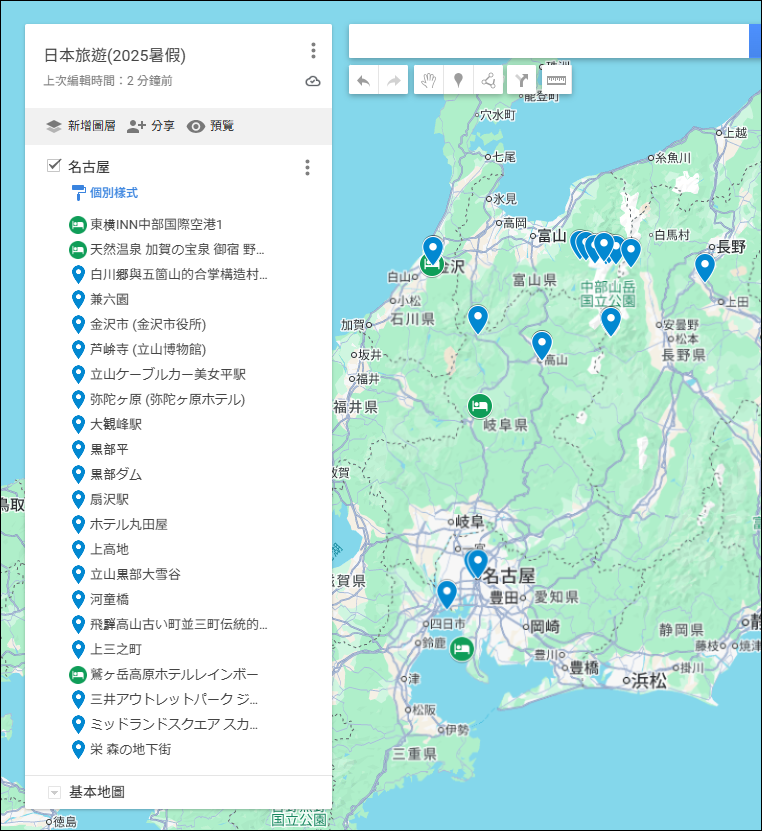Viewport: 762px width, 831px height.
Task: Activate the pan hand tool
Action: coord(428,80)
